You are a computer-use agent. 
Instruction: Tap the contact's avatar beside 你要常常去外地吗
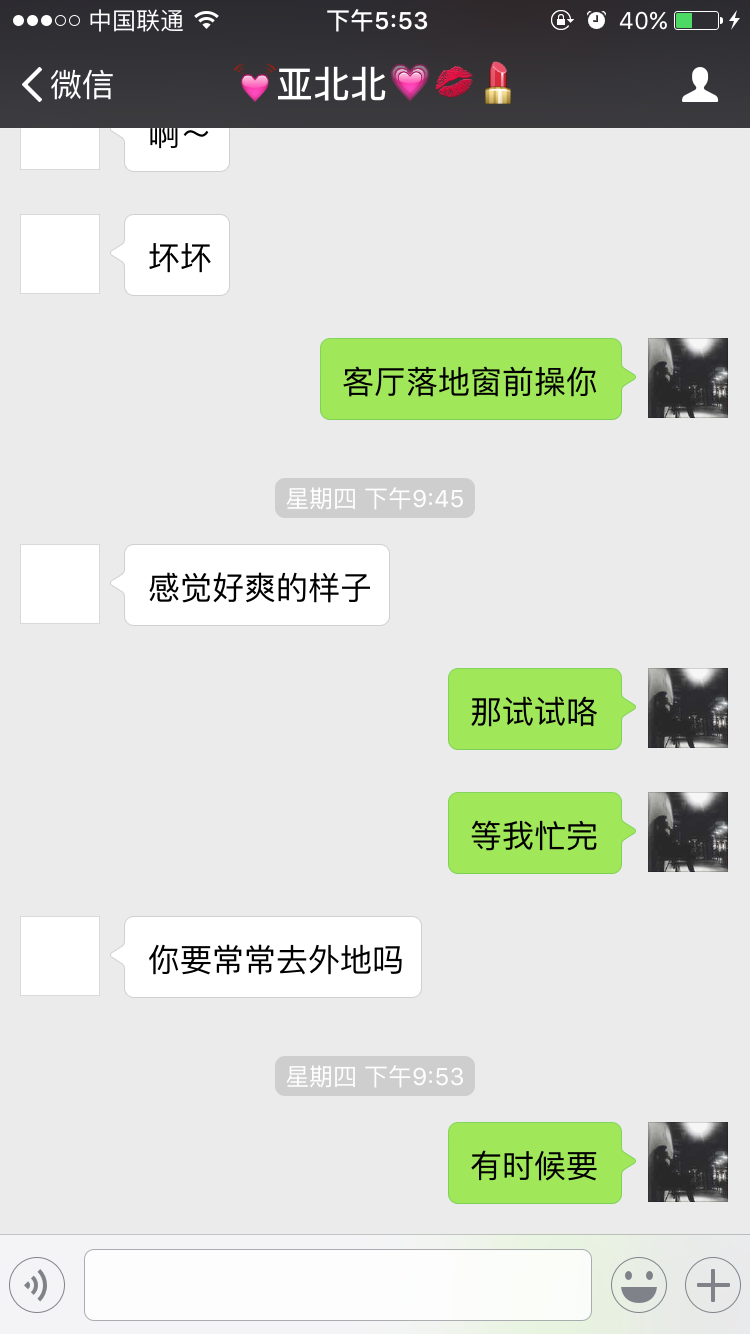point(60,956)
